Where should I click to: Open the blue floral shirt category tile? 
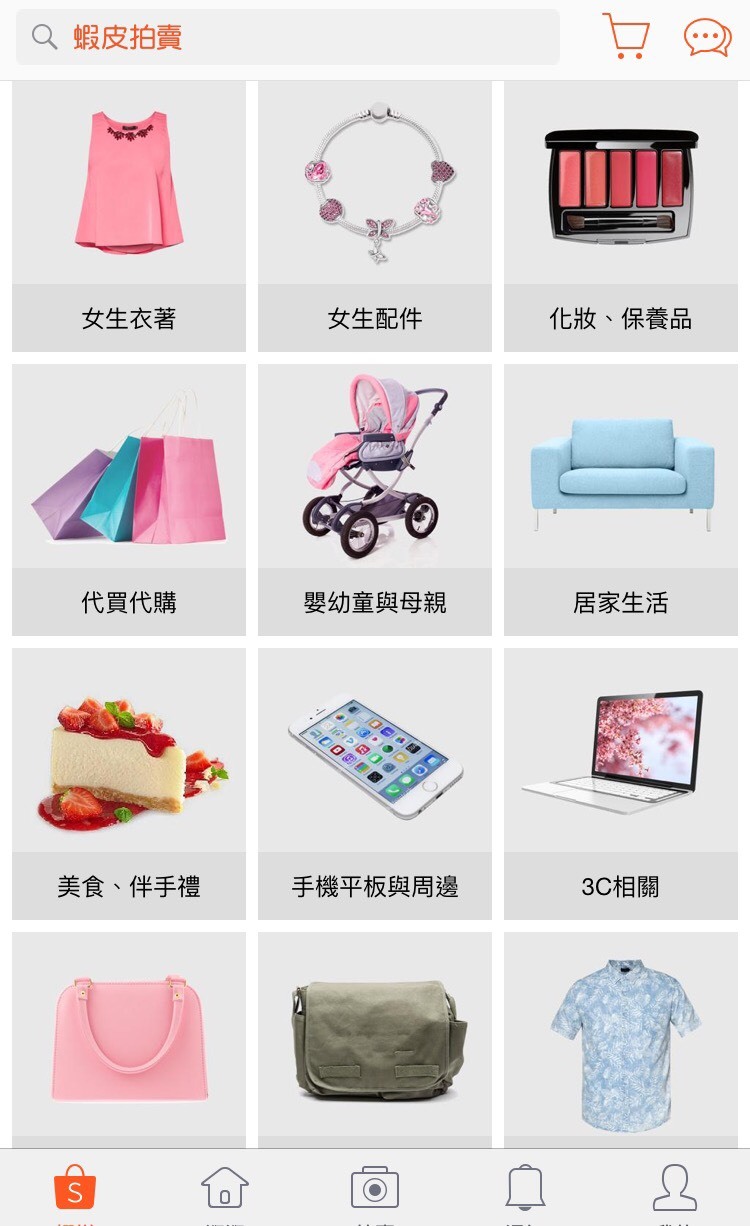click(621, 1040)
